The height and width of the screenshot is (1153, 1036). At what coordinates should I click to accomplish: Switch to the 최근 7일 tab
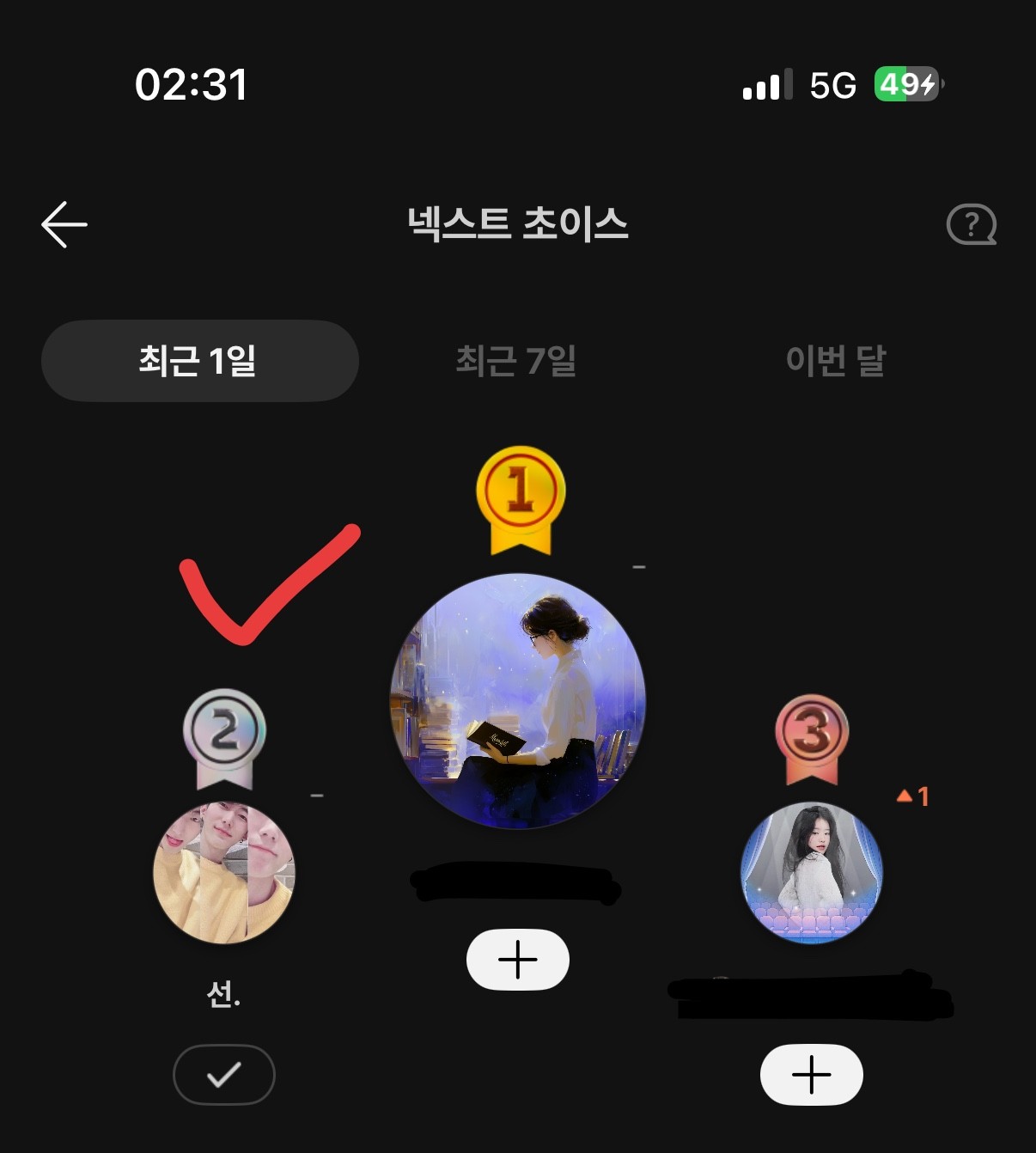515,361
